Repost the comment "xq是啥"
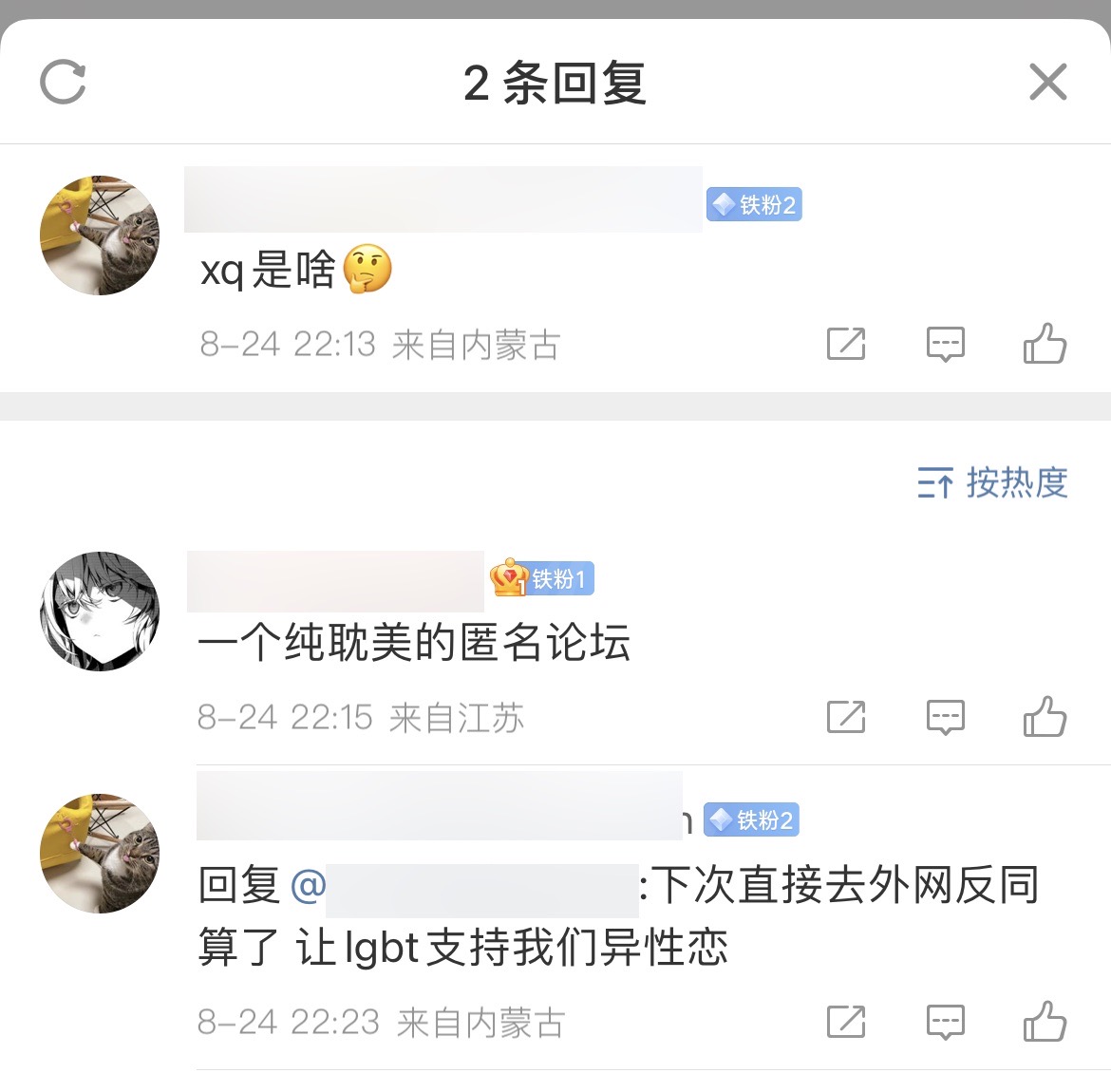This screenshot has width=1111, height=1092. pos(846,344)
